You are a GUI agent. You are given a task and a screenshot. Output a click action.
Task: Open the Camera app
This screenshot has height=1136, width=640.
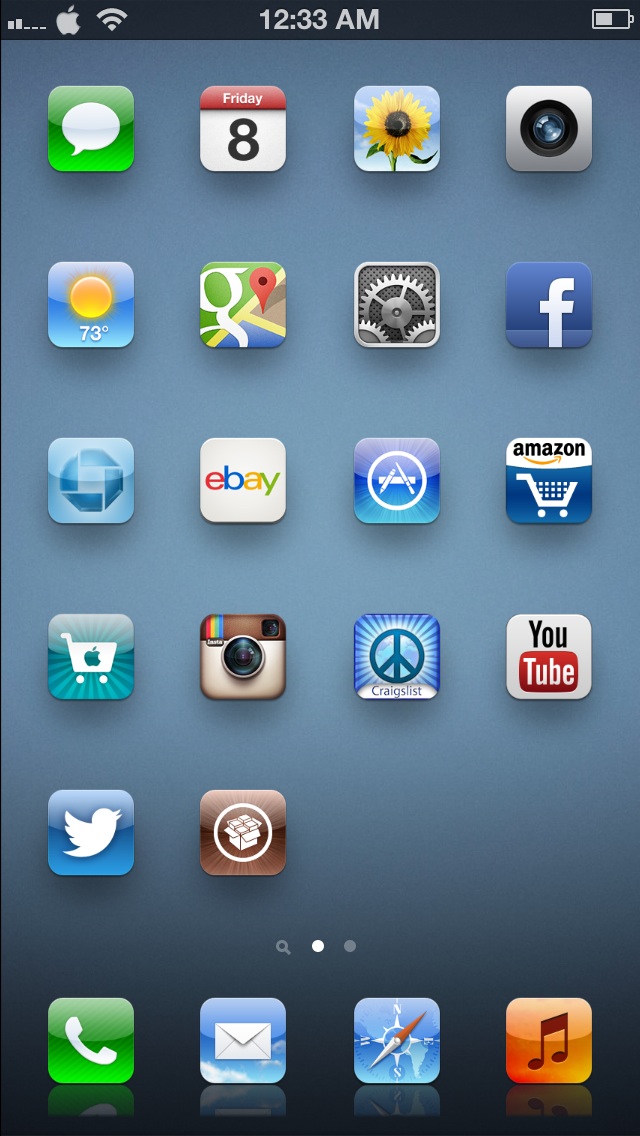pyautogui.click(x=548, y=129)
